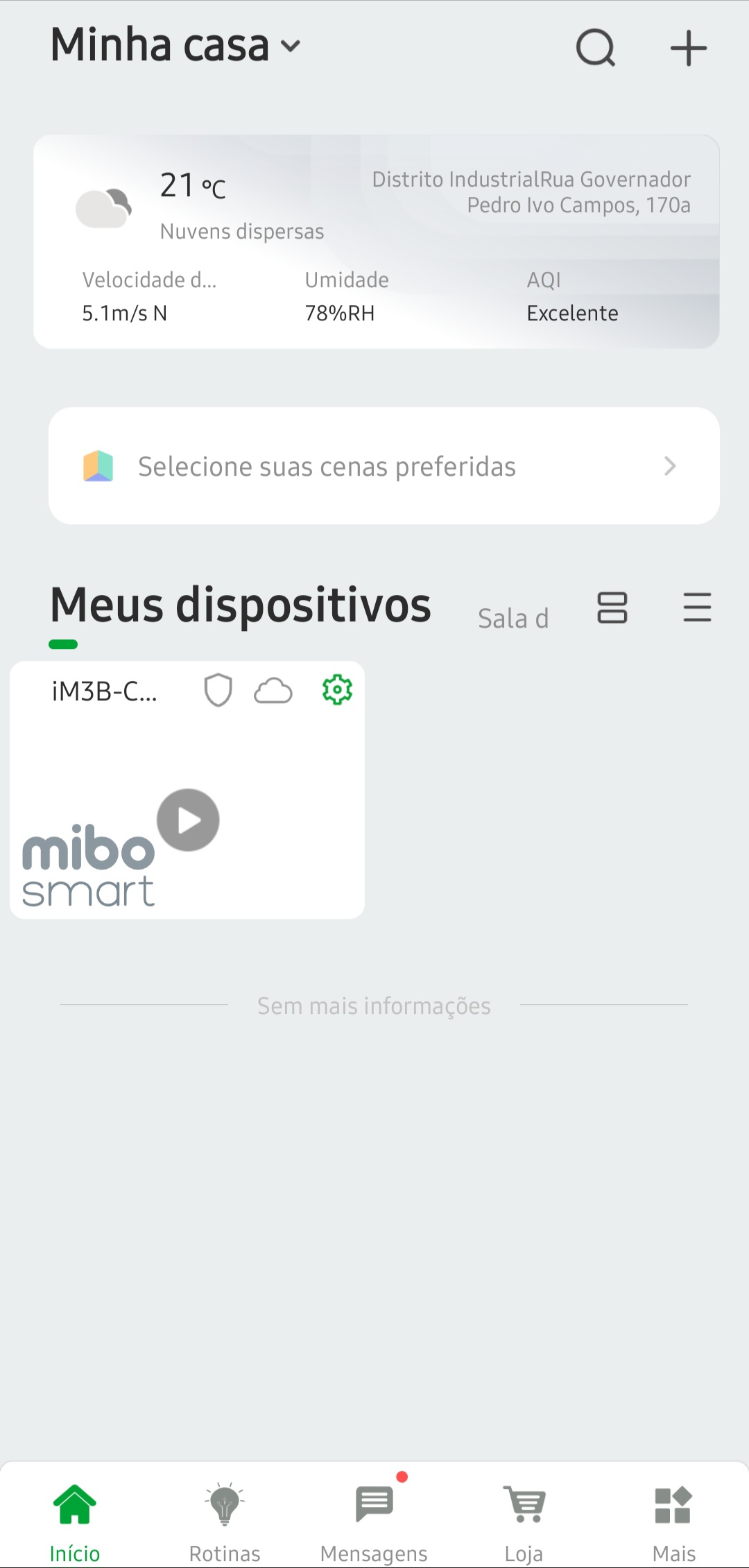Change the device list layout view
Image resolution: width=749 pixels, height=1568 pixels.
[612, 608]
